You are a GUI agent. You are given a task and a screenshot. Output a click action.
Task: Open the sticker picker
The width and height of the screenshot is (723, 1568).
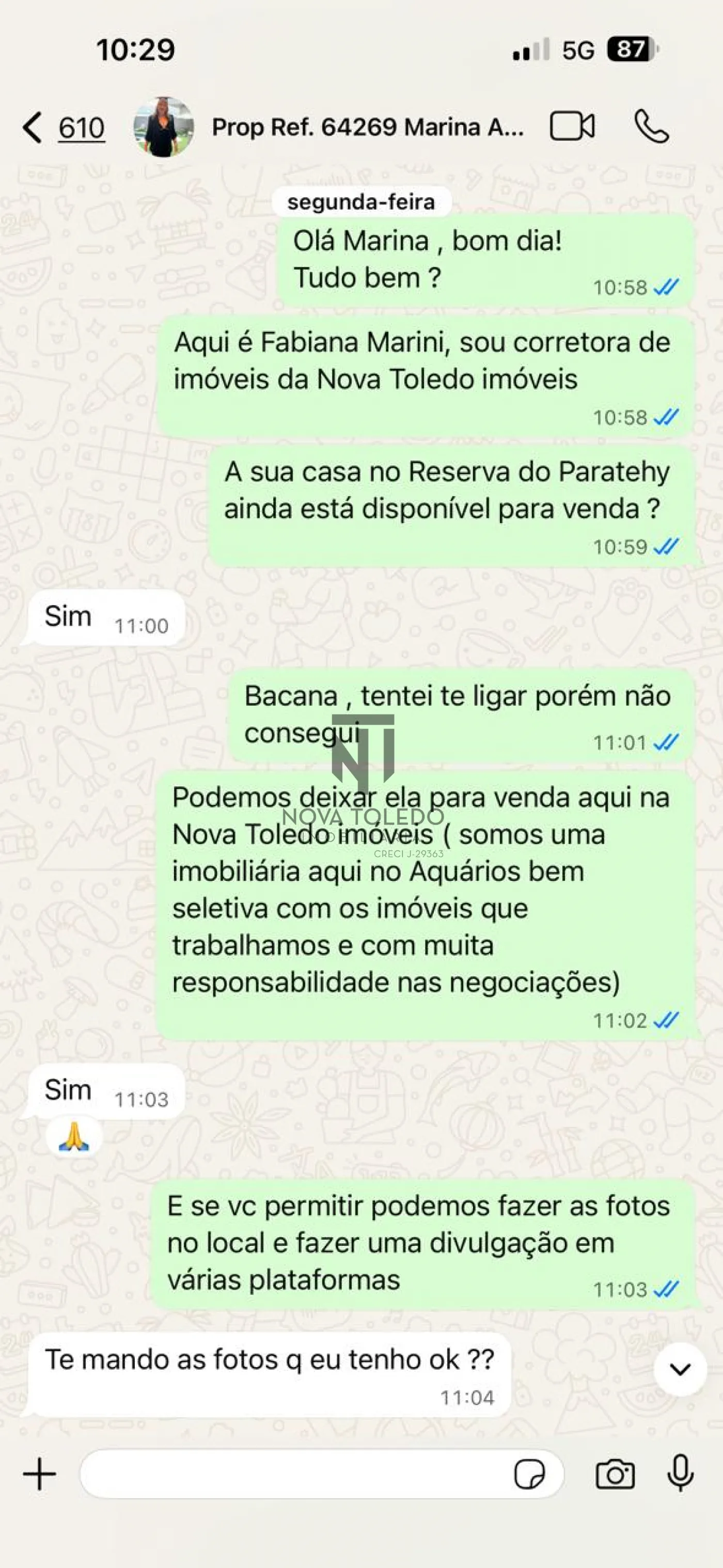tap(529, 1474)
